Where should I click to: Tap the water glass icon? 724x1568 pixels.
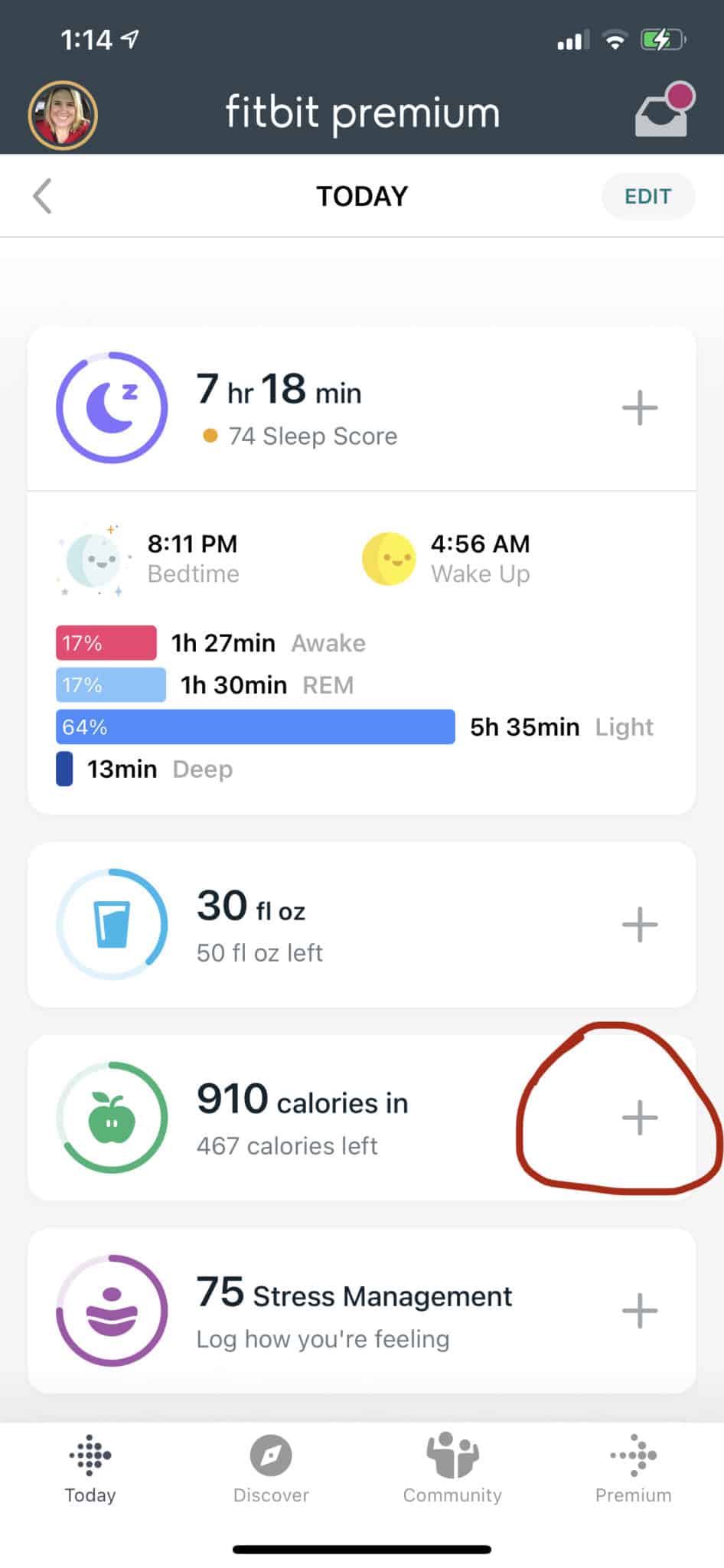[x=112, y=923]
